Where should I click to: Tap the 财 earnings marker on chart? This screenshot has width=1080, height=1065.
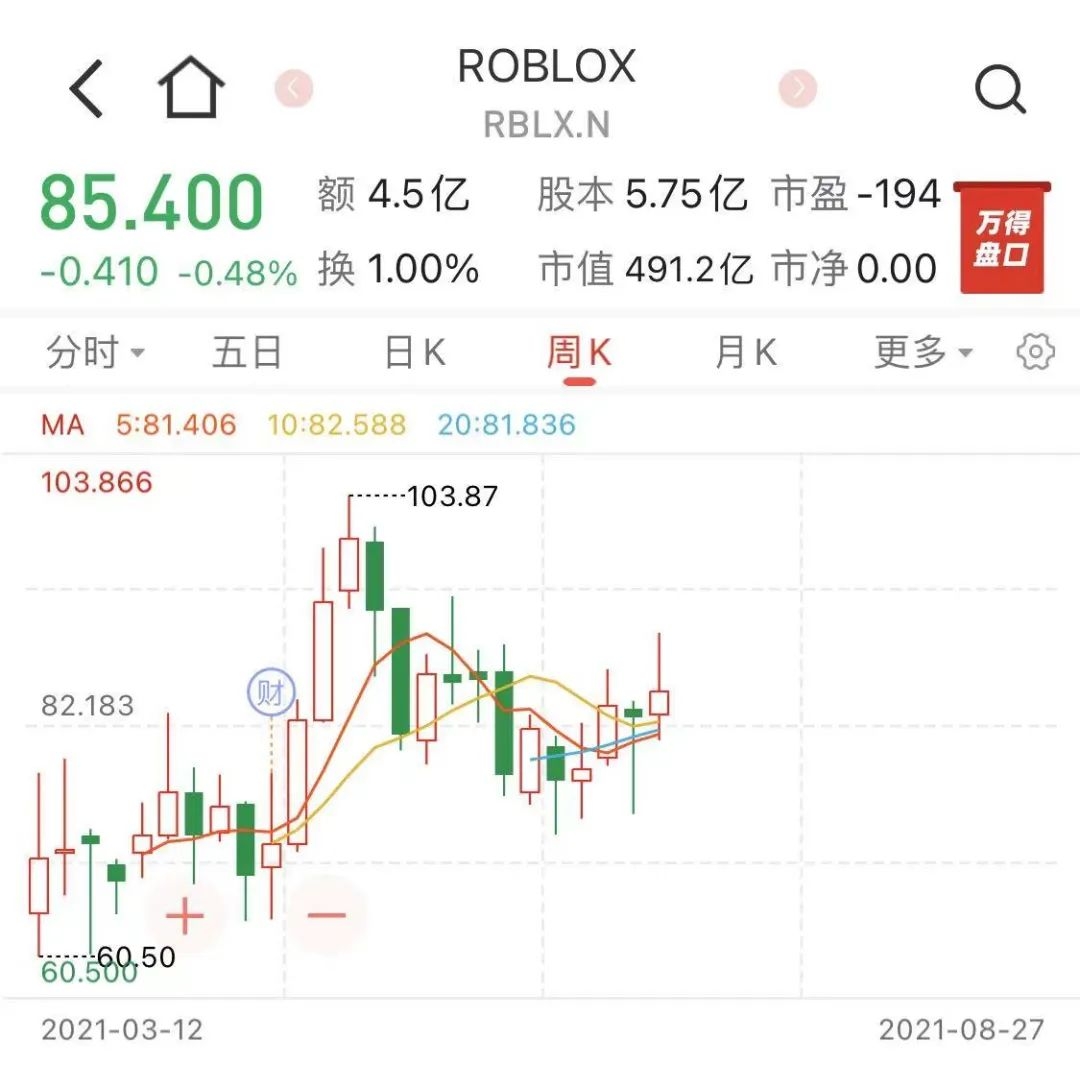point(271,693)
